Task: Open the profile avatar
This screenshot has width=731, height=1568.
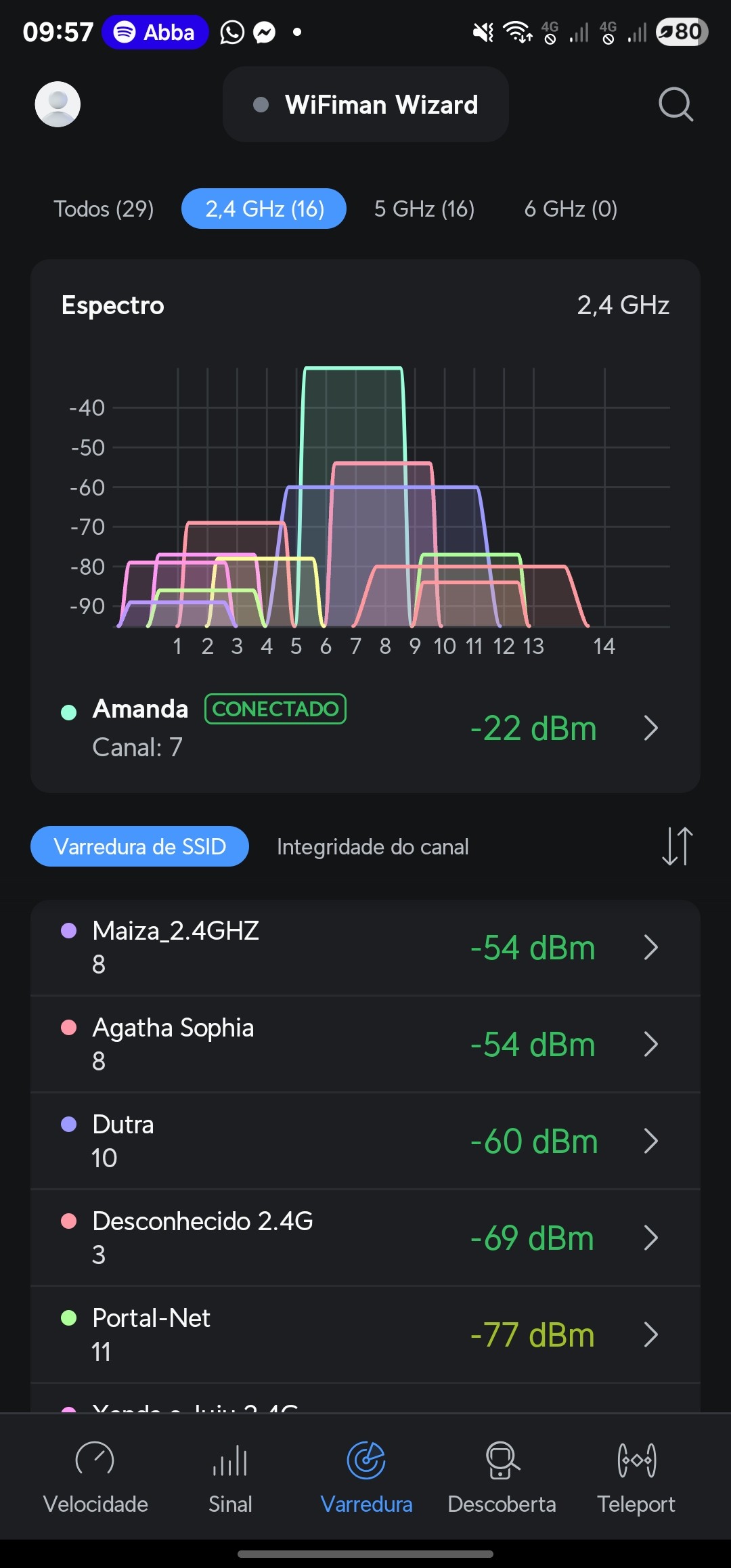Action: pyautogui.click(x=58, y=104)
